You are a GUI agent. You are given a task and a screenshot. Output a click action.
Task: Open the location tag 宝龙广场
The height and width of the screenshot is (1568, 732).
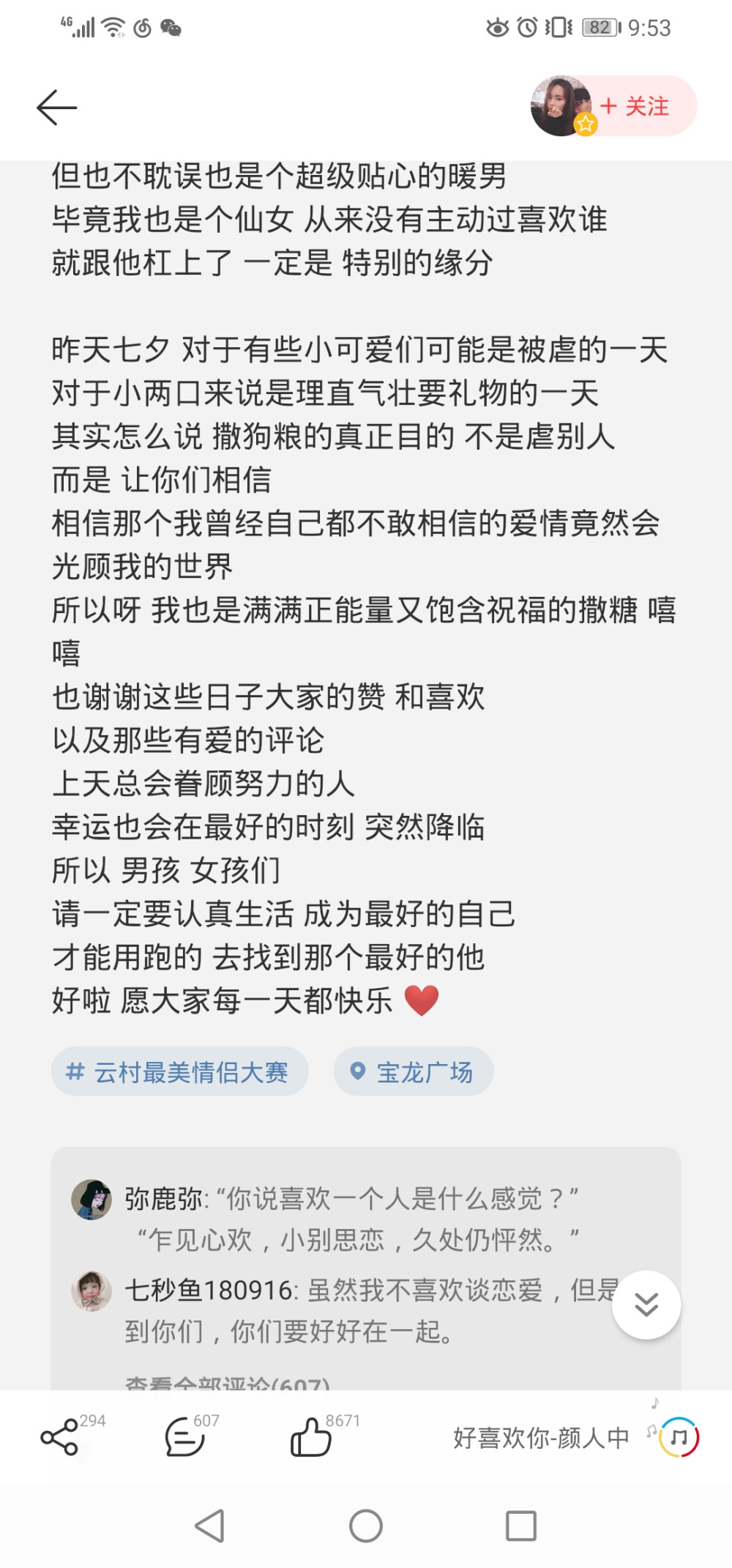click(x=412, y=1071)
